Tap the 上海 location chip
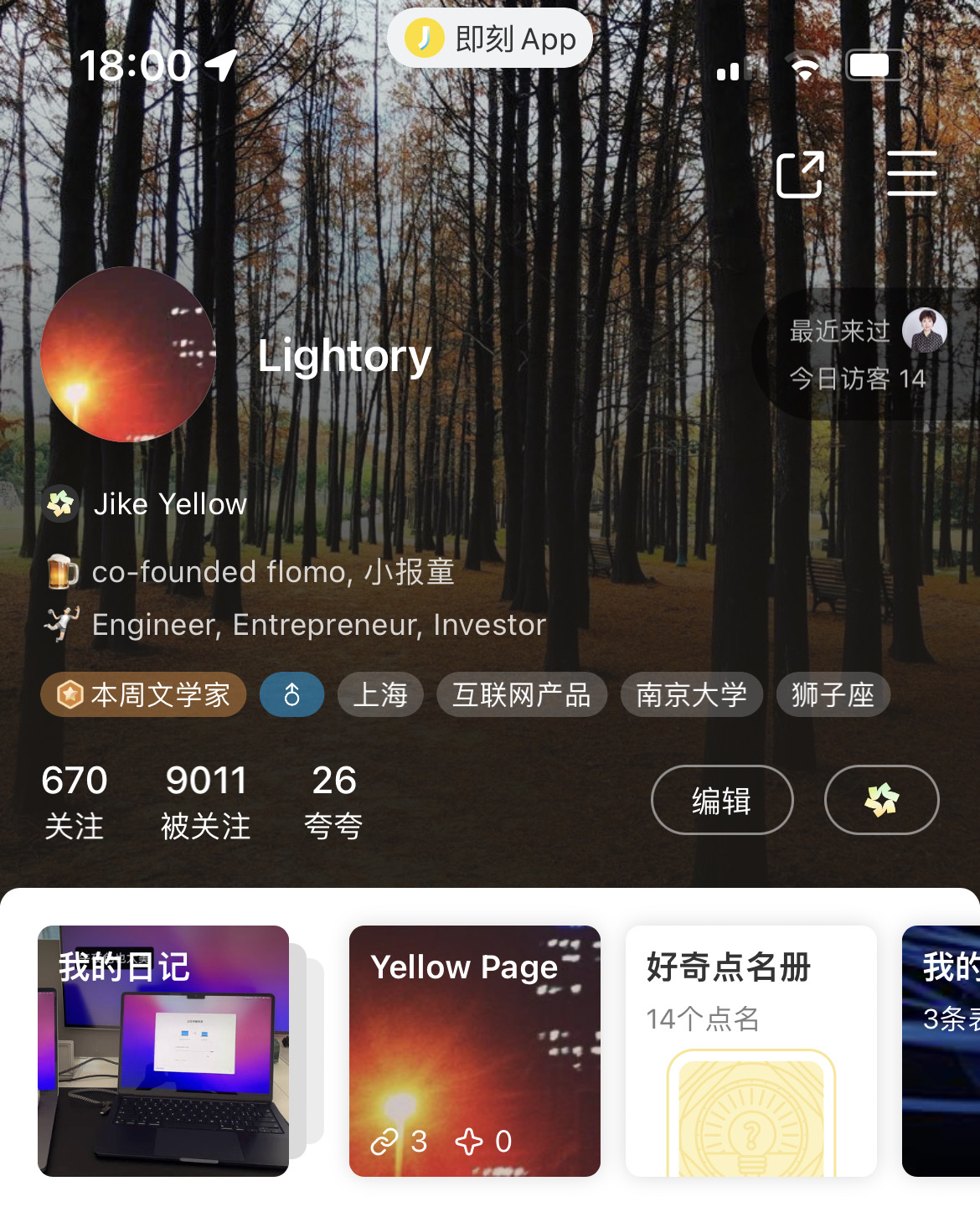 pos(380,694)
